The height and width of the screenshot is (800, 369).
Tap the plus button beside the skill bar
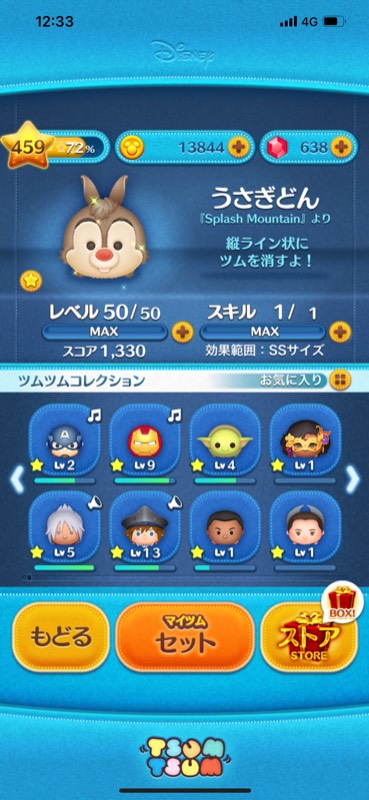(340, 332)
